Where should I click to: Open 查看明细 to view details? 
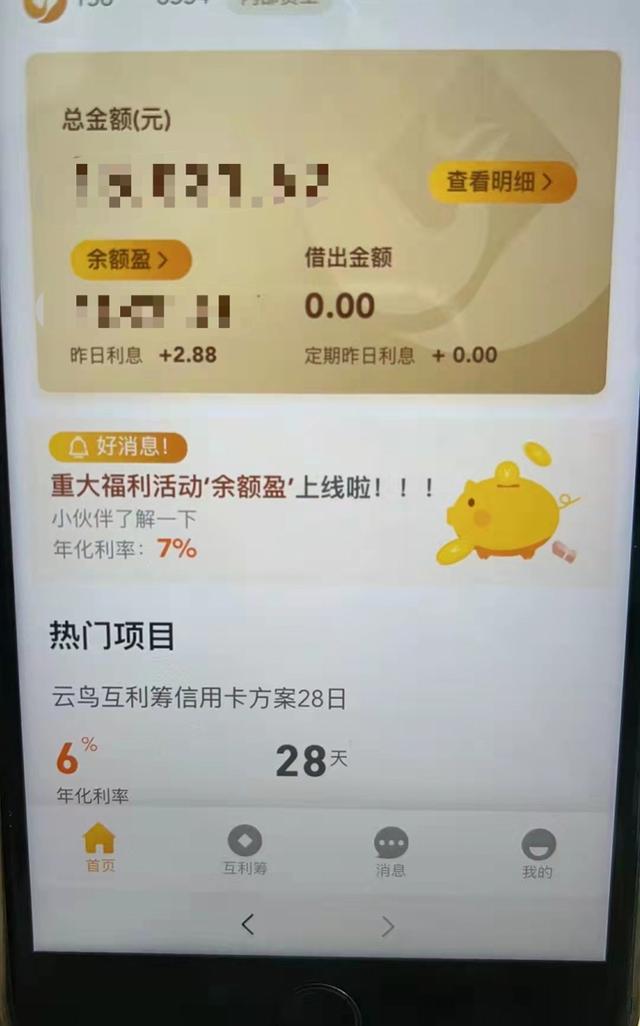(x=503, y=182)
